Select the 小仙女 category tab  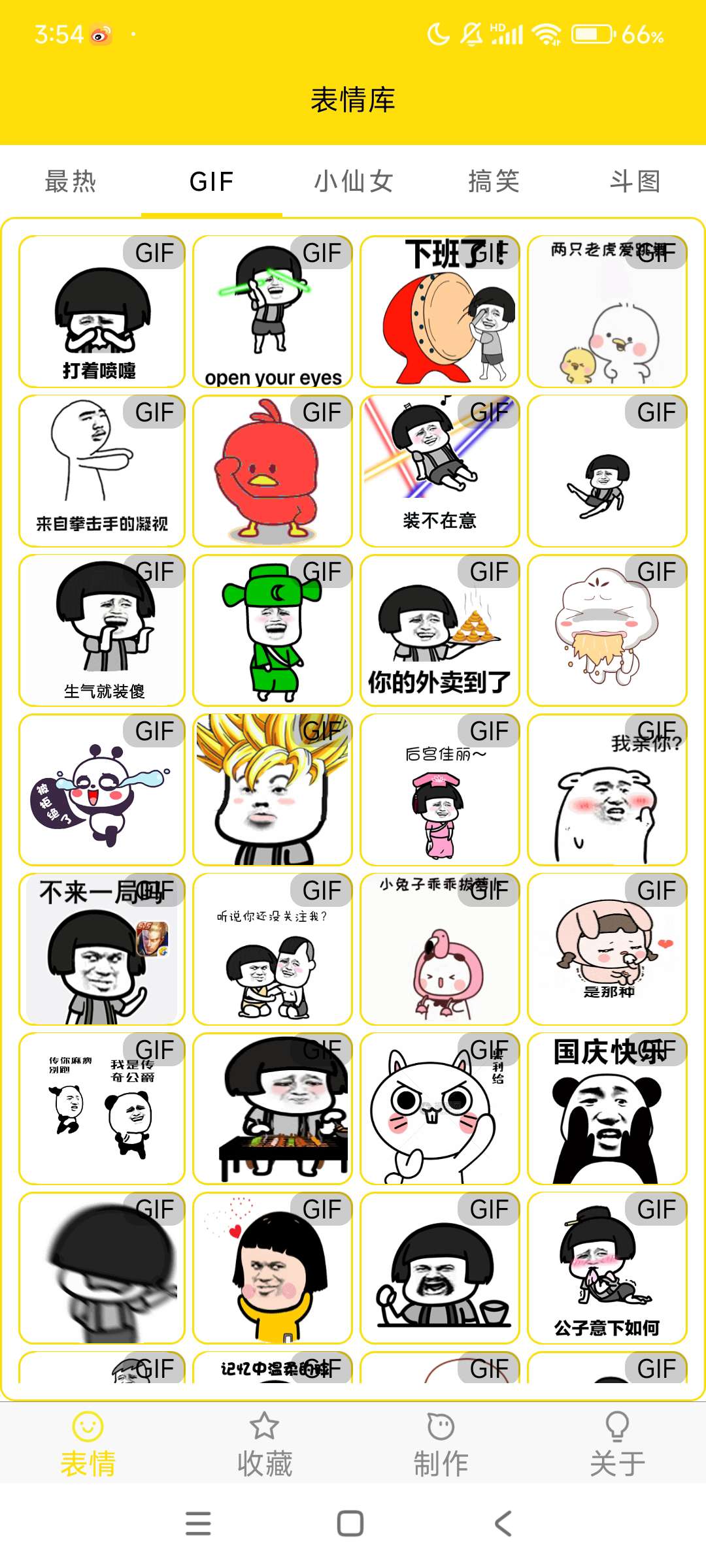[353, 182]
